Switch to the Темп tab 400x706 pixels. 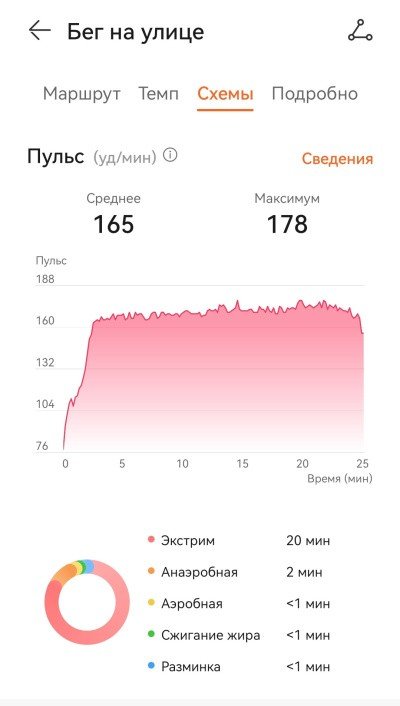(x=158, y=94)
